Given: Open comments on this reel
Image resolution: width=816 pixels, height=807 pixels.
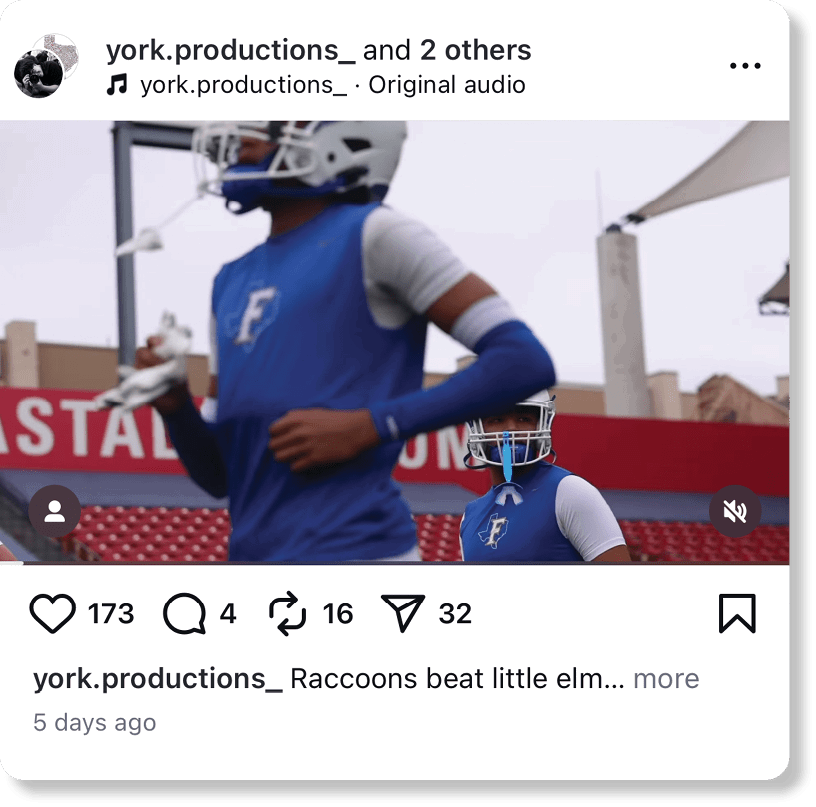Looking at the screenshot, I should click(x=185, y=613).
